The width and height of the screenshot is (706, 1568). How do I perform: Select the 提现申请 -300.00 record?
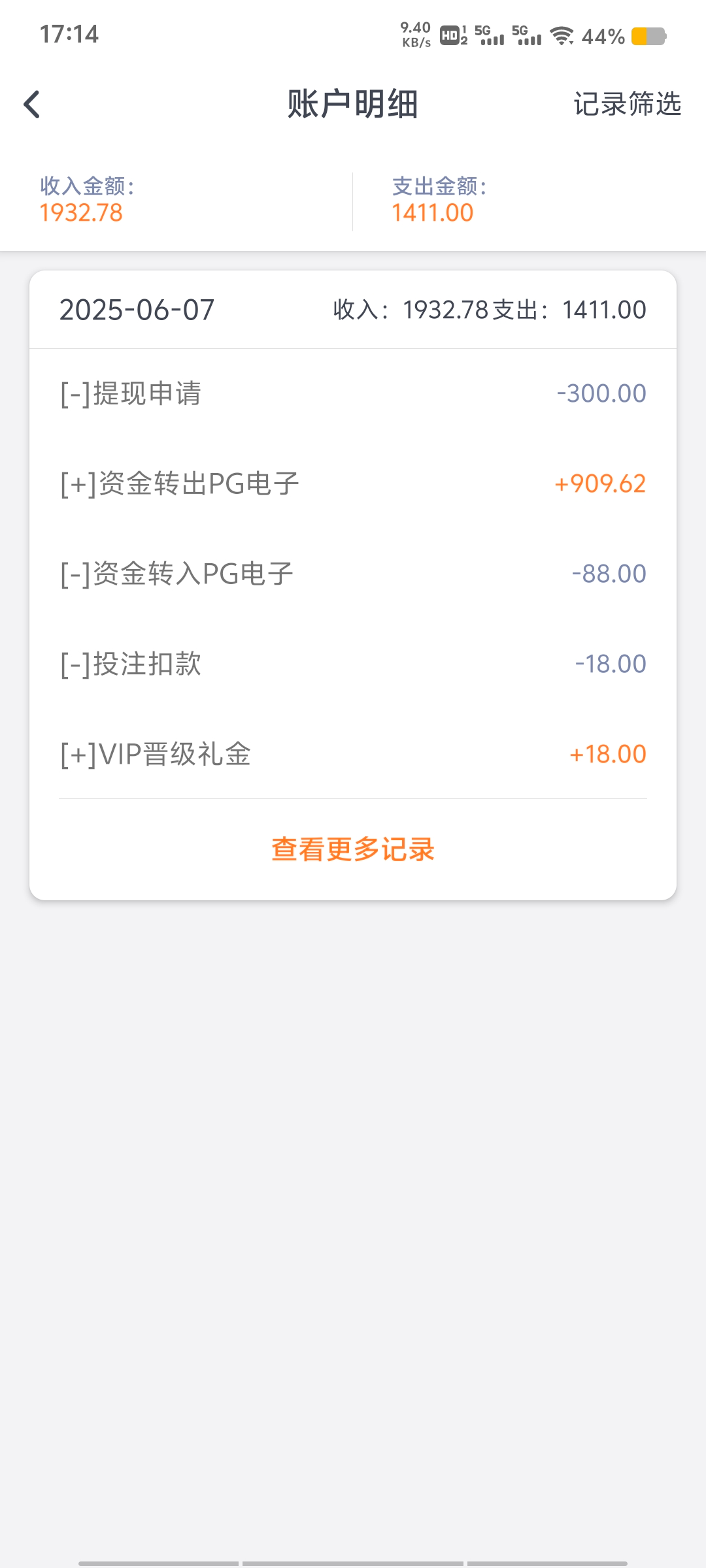pyautogui.click(x=352, y=393)
